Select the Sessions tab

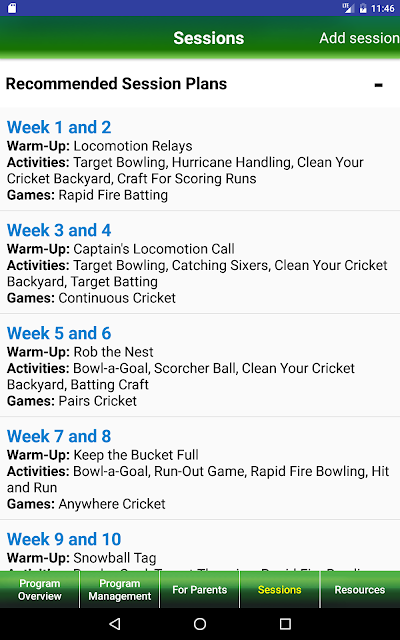coord(280,589)
